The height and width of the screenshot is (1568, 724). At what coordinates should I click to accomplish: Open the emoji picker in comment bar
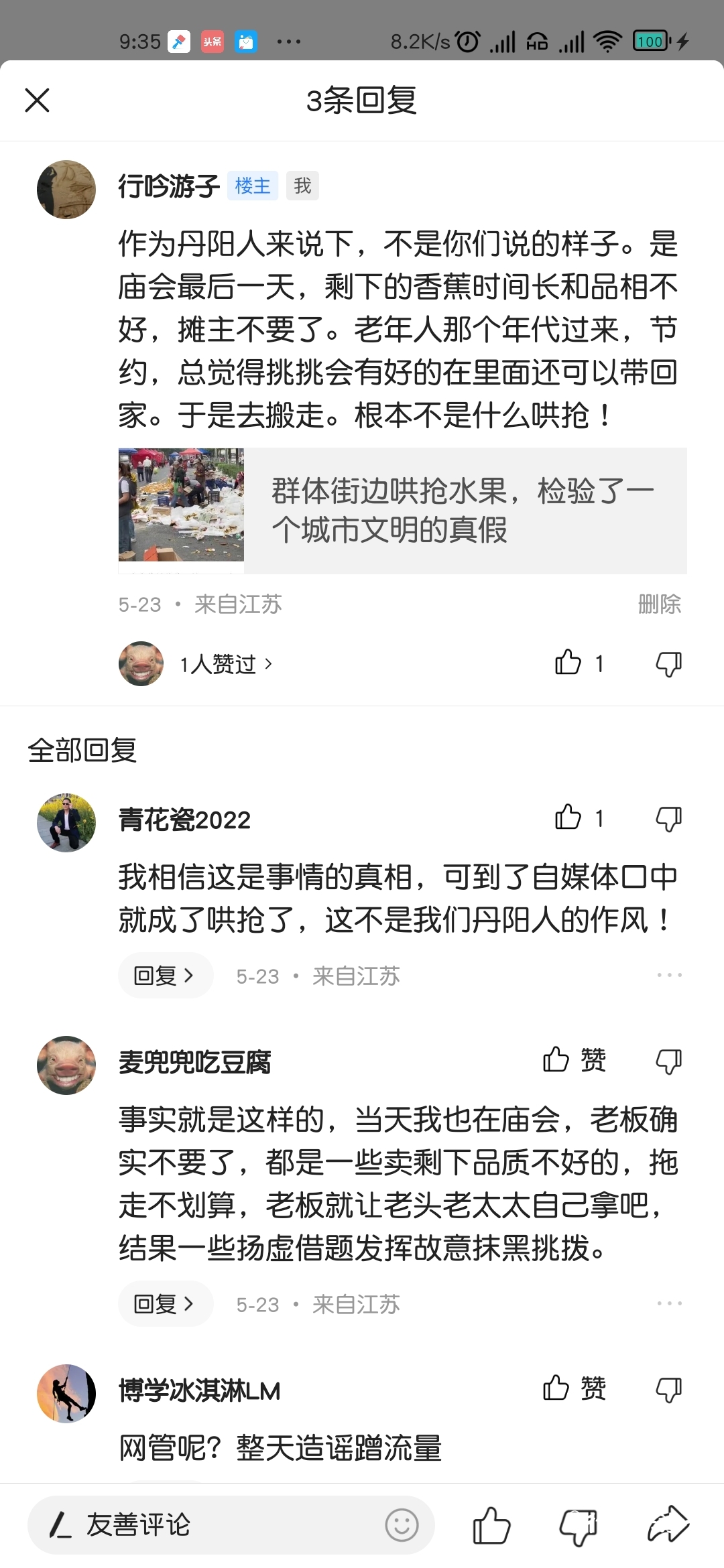click(x=402, y=1525)
